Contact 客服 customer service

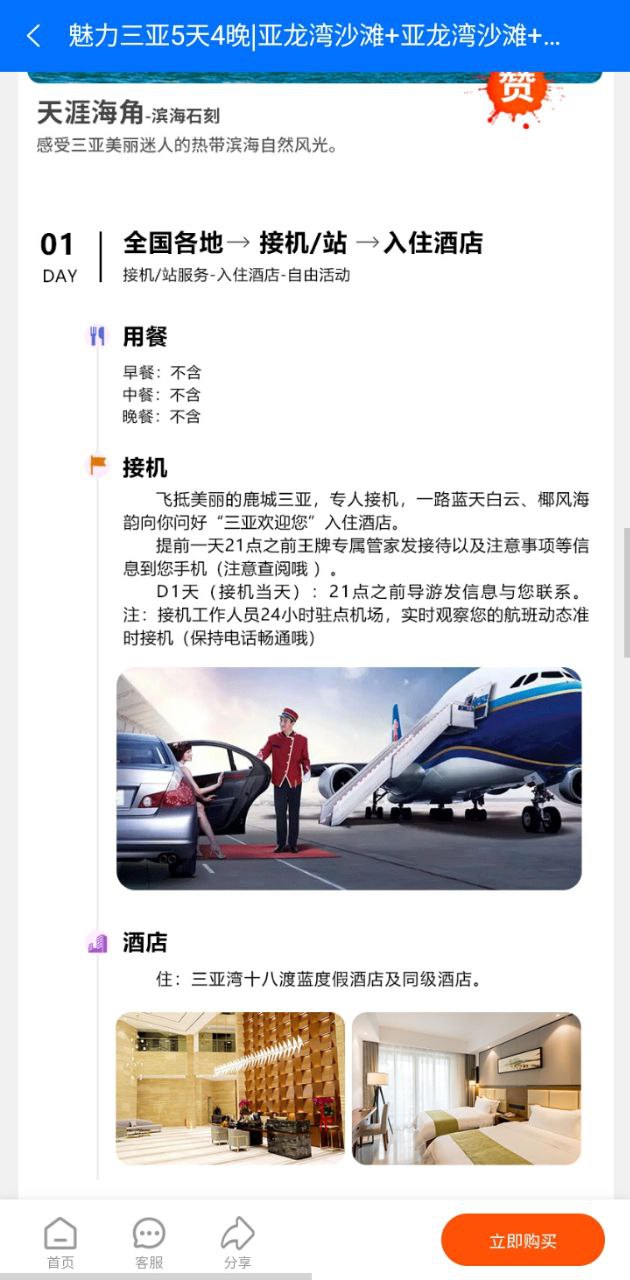149,1242
